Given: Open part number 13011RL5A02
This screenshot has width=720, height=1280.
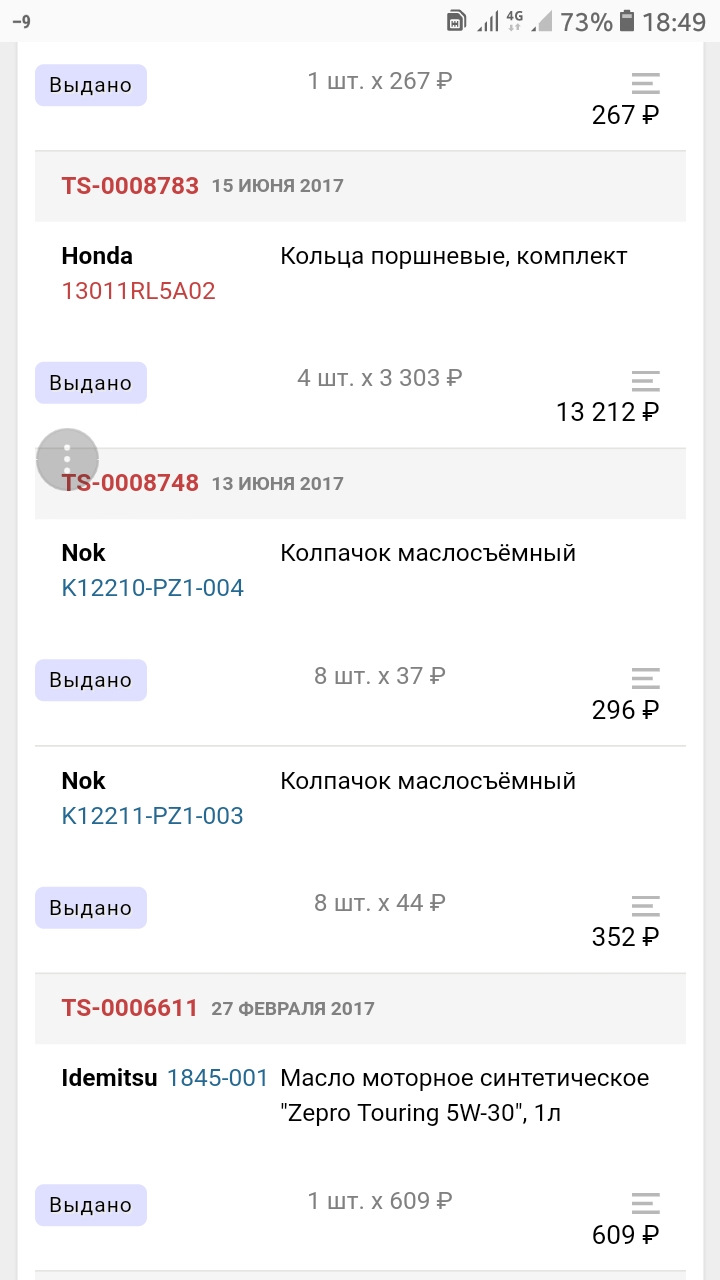Looking at the screenshot, I should click(x=138, y=291).
